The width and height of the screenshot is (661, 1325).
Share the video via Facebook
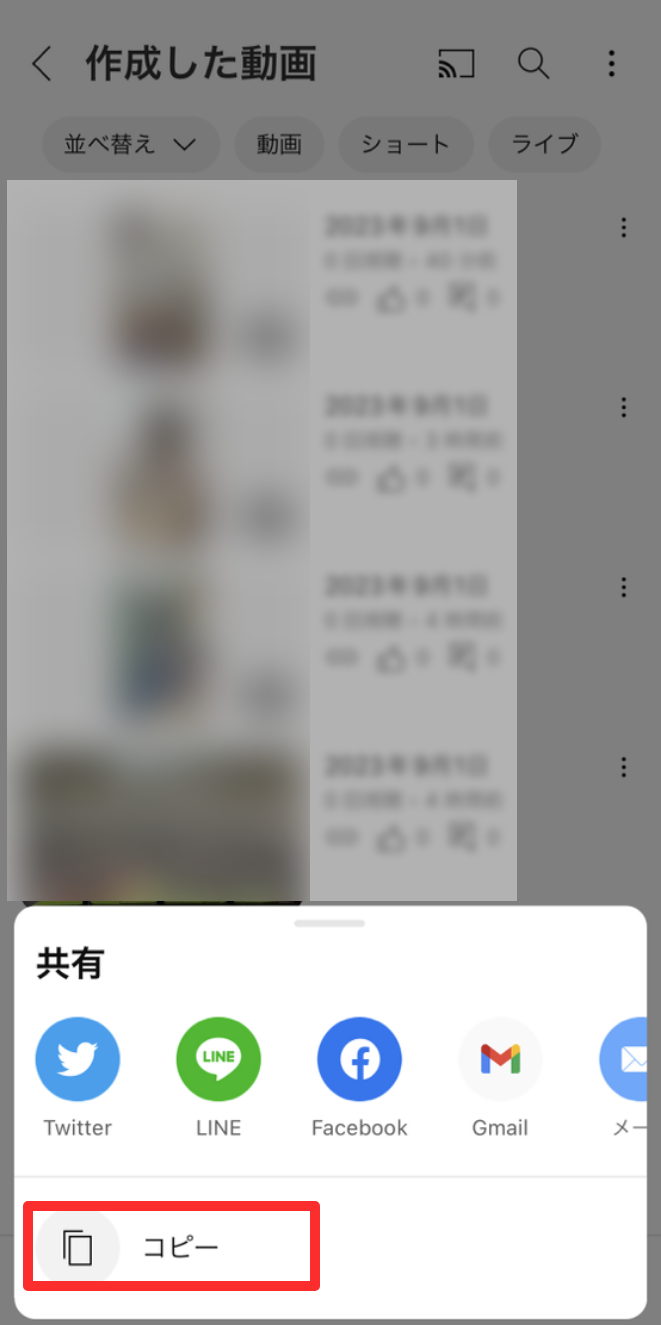(x=359, y=1060)
